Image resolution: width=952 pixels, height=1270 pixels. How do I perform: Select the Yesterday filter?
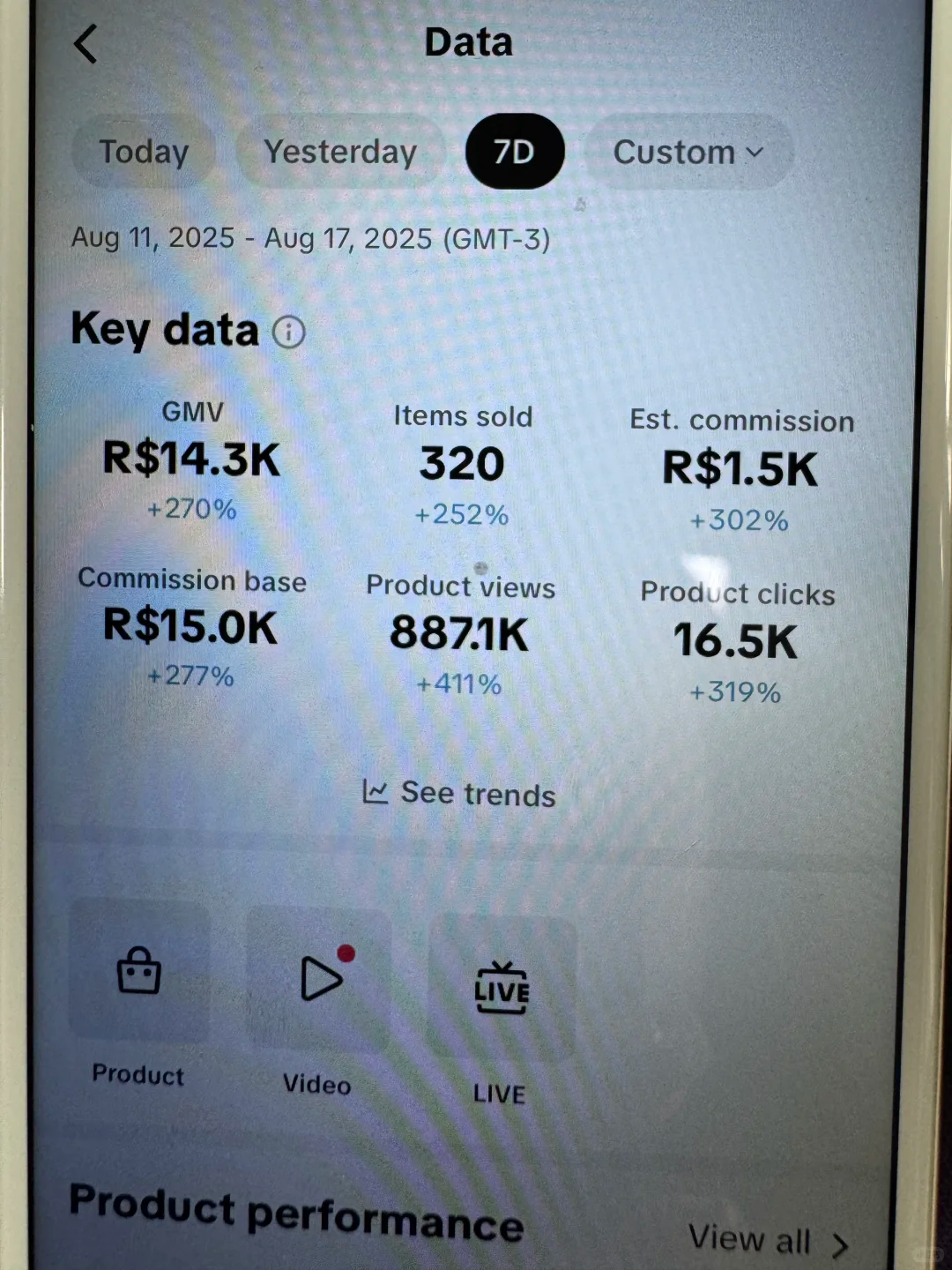339,152
